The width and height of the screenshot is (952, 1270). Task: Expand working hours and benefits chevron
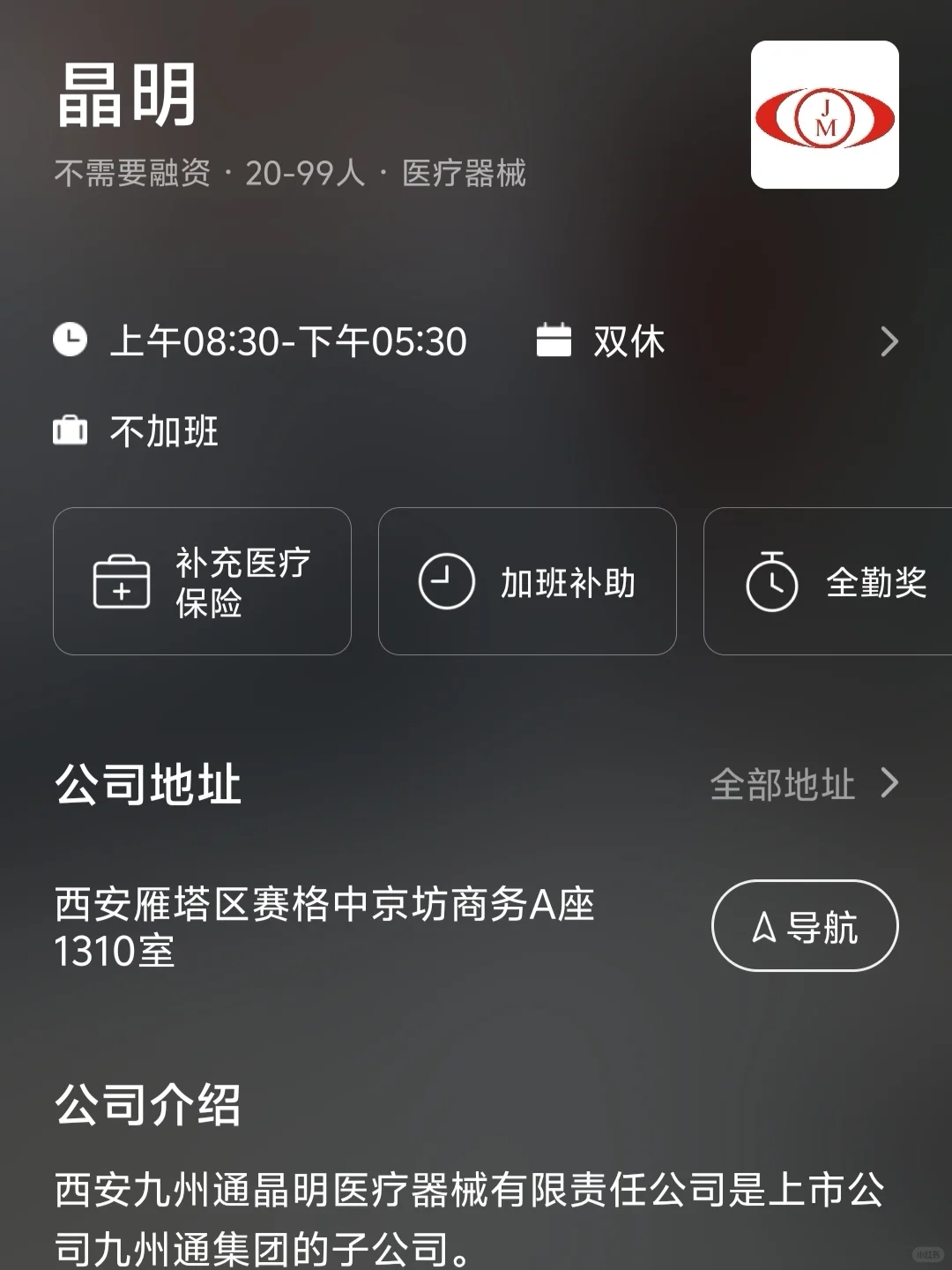click(889, 342)
